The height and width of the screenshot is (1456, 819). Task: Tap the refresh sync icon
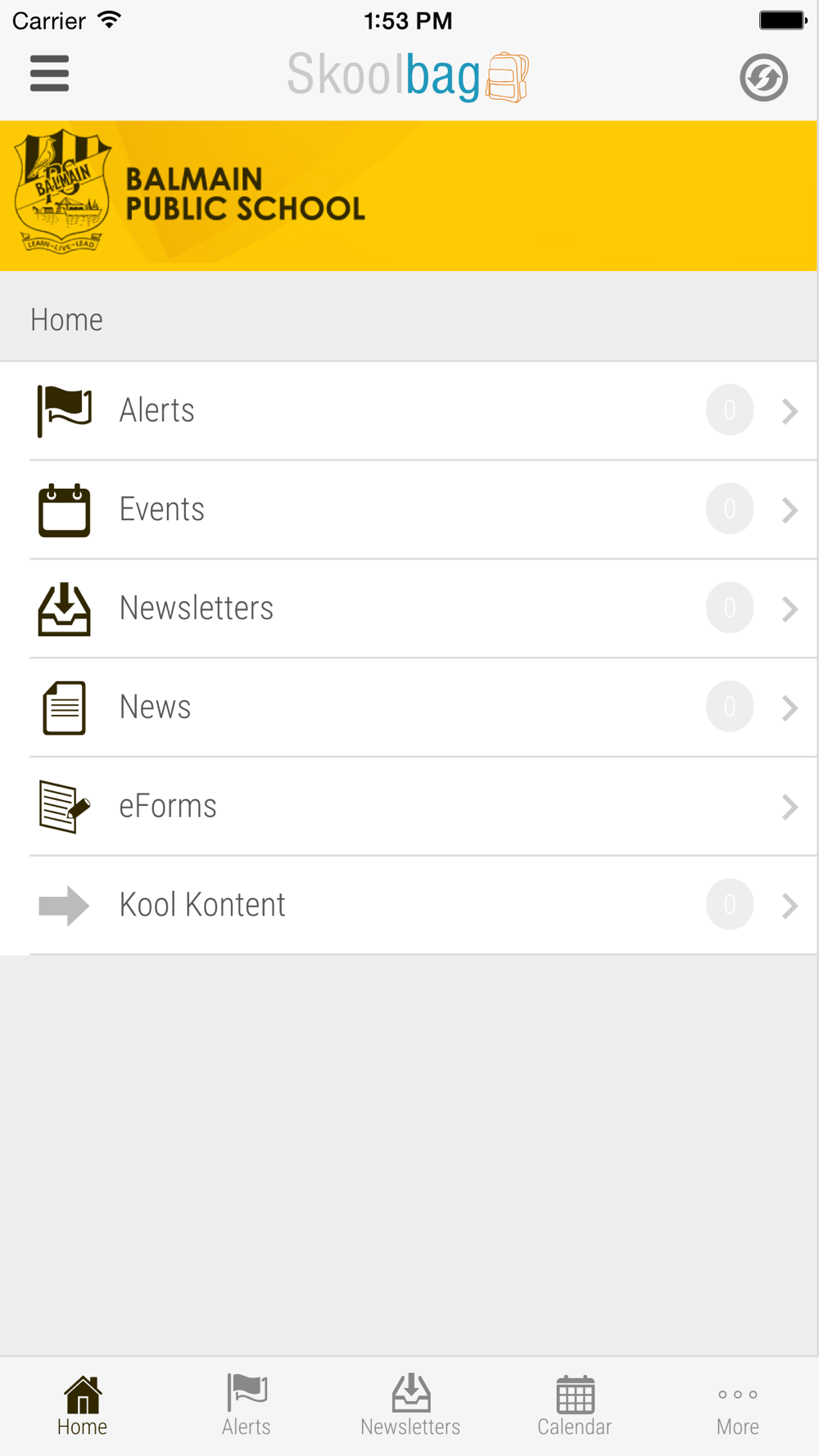pyautogui.click(x=763, y=78)
